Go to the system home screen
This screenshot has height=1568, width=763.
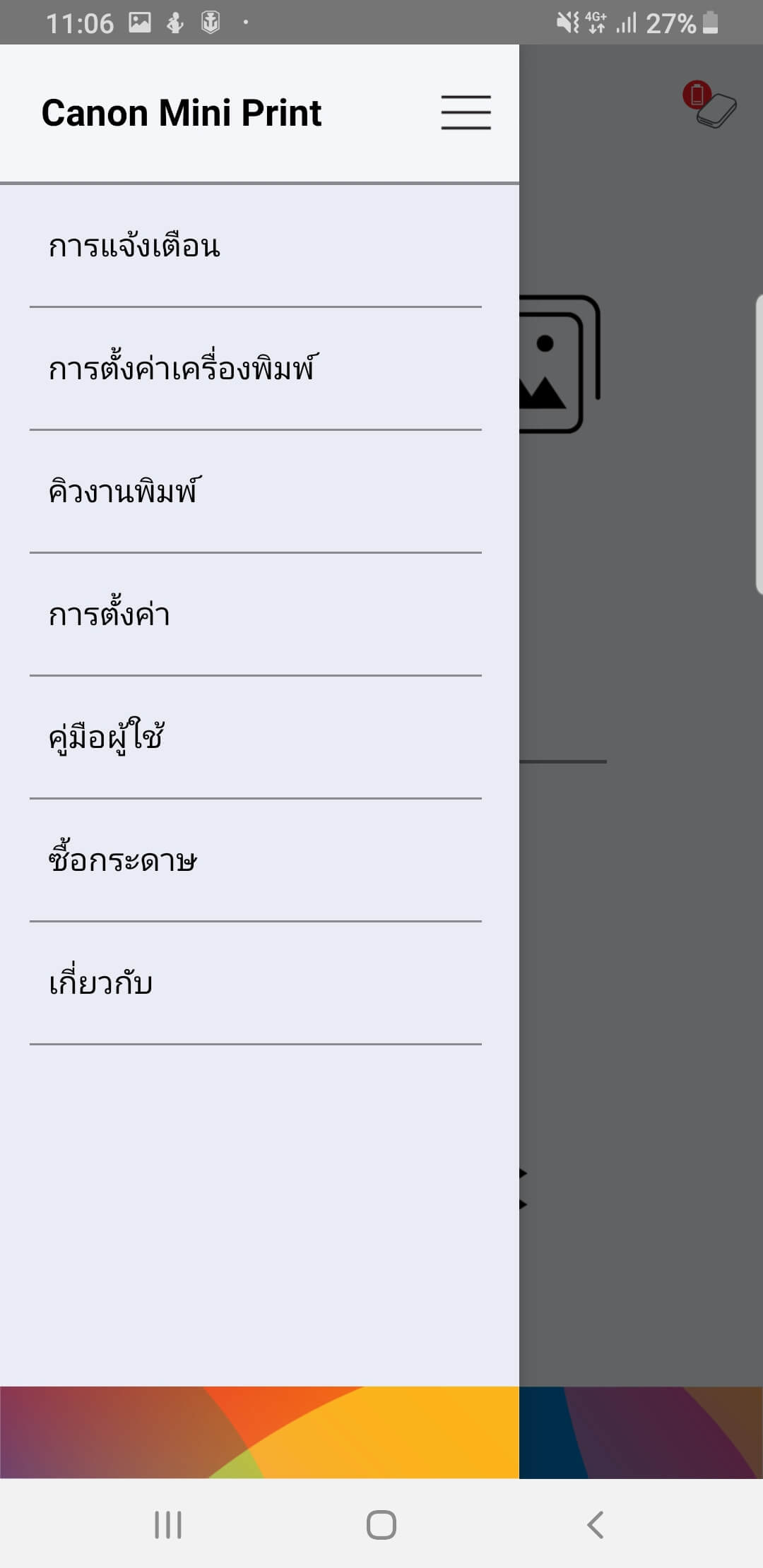pyautogui.click(x=381, y=1524)
